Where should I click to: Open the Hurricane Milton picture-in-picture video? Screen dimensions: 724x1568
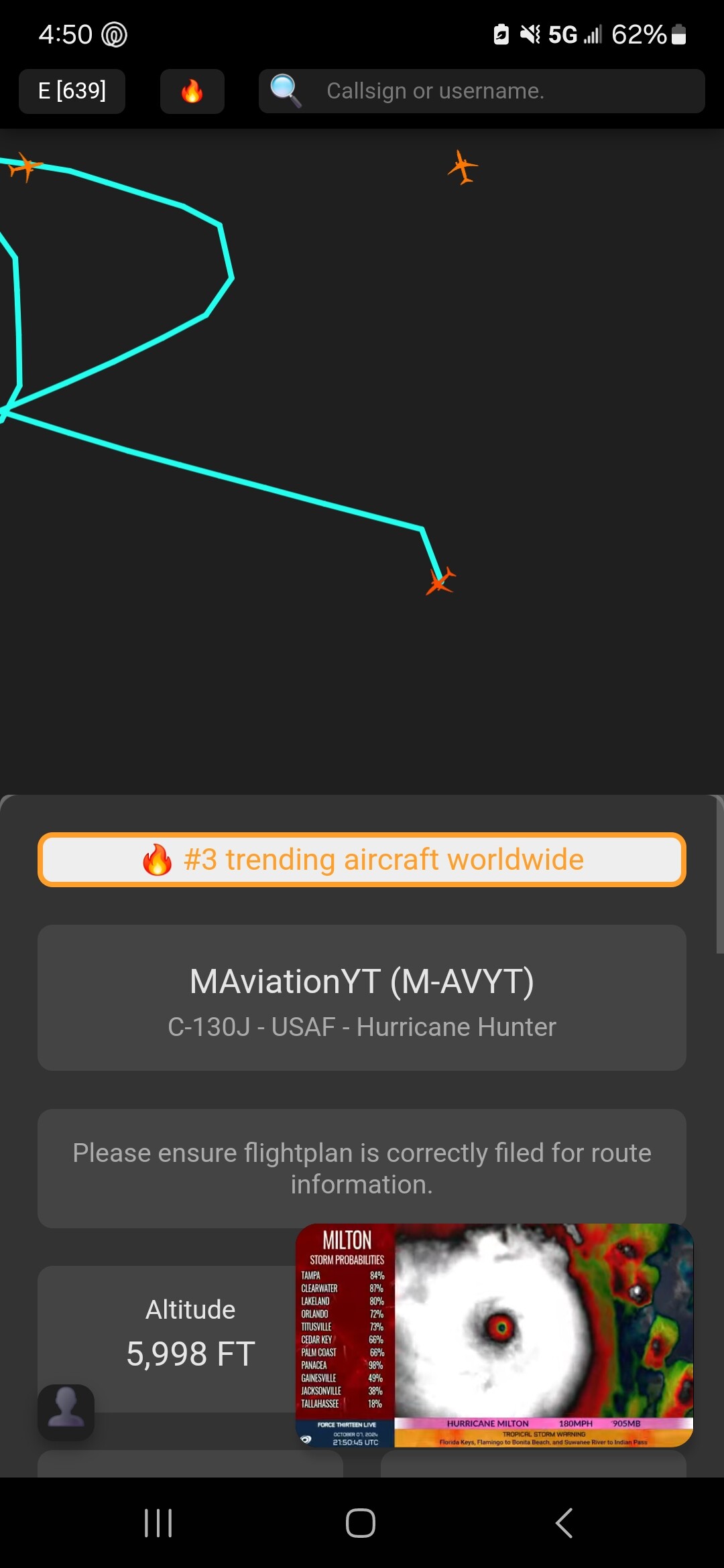(x=494, y=1335)
